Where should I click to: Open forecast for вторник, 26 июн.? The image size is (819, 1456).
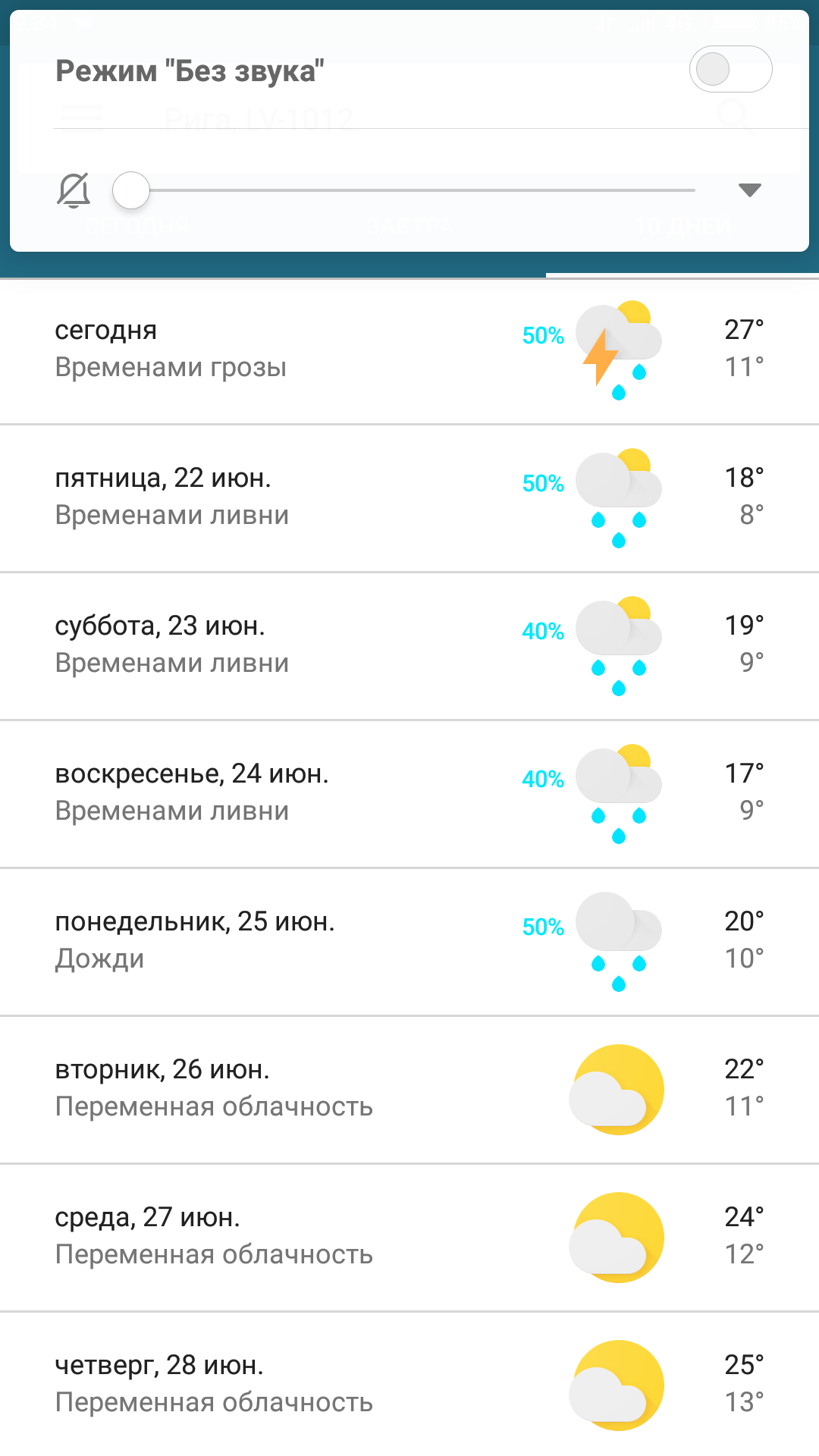[x=409, y=1088]
